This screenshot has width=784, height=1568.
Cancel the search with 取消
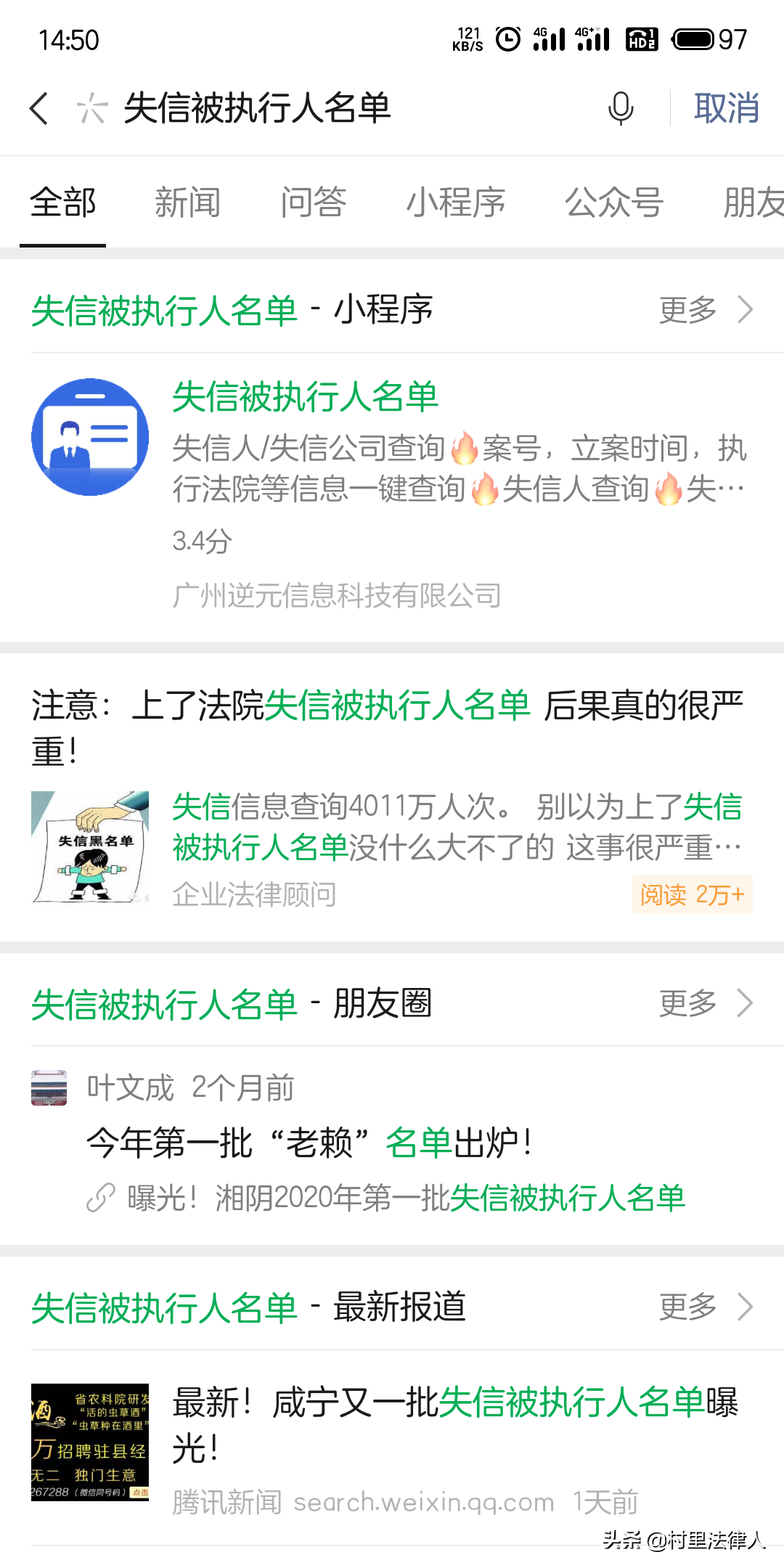pyautogui.click(x=726, y=109)
